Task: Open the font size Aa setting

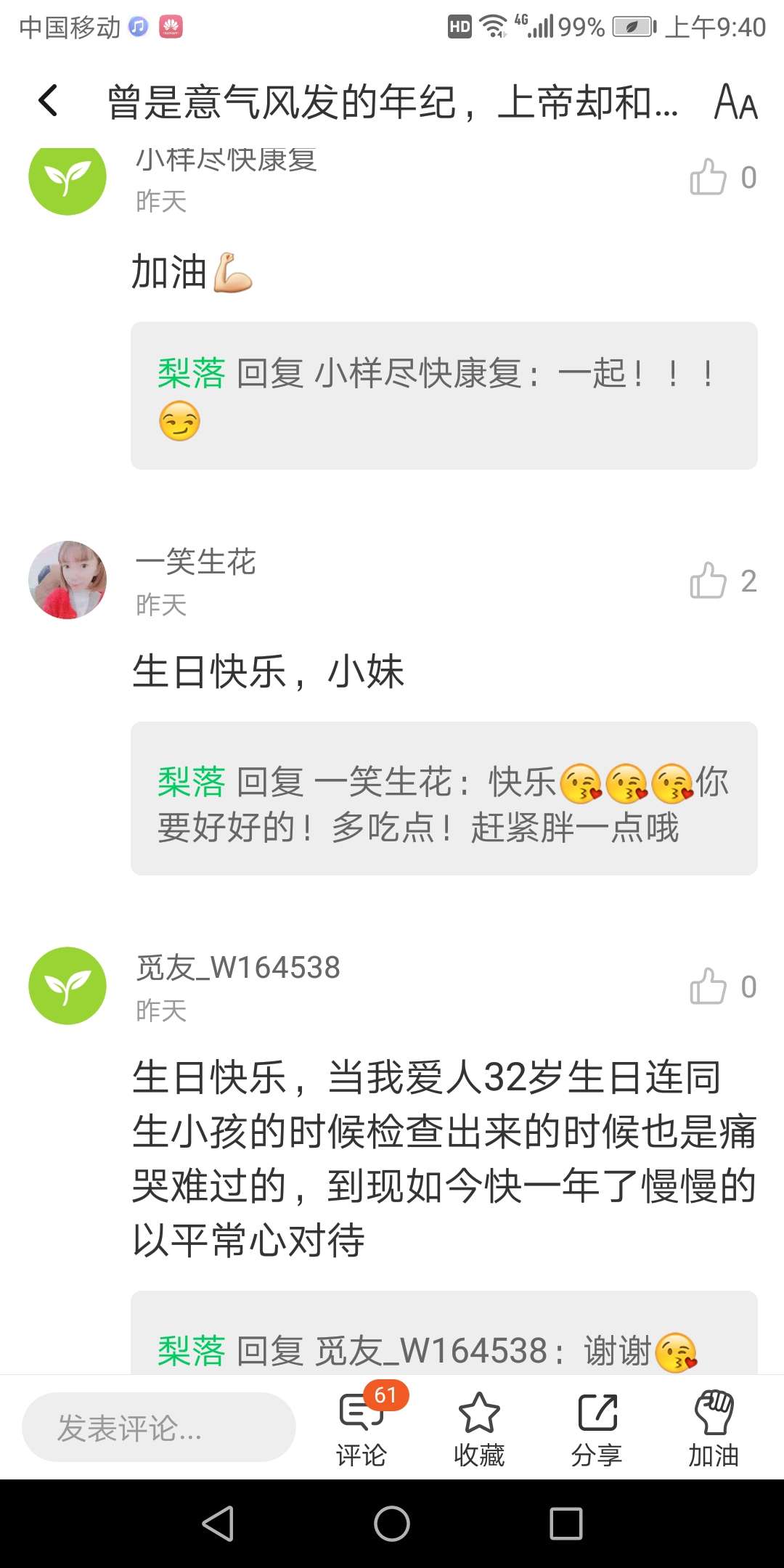Action: click(x=735, y=102)
